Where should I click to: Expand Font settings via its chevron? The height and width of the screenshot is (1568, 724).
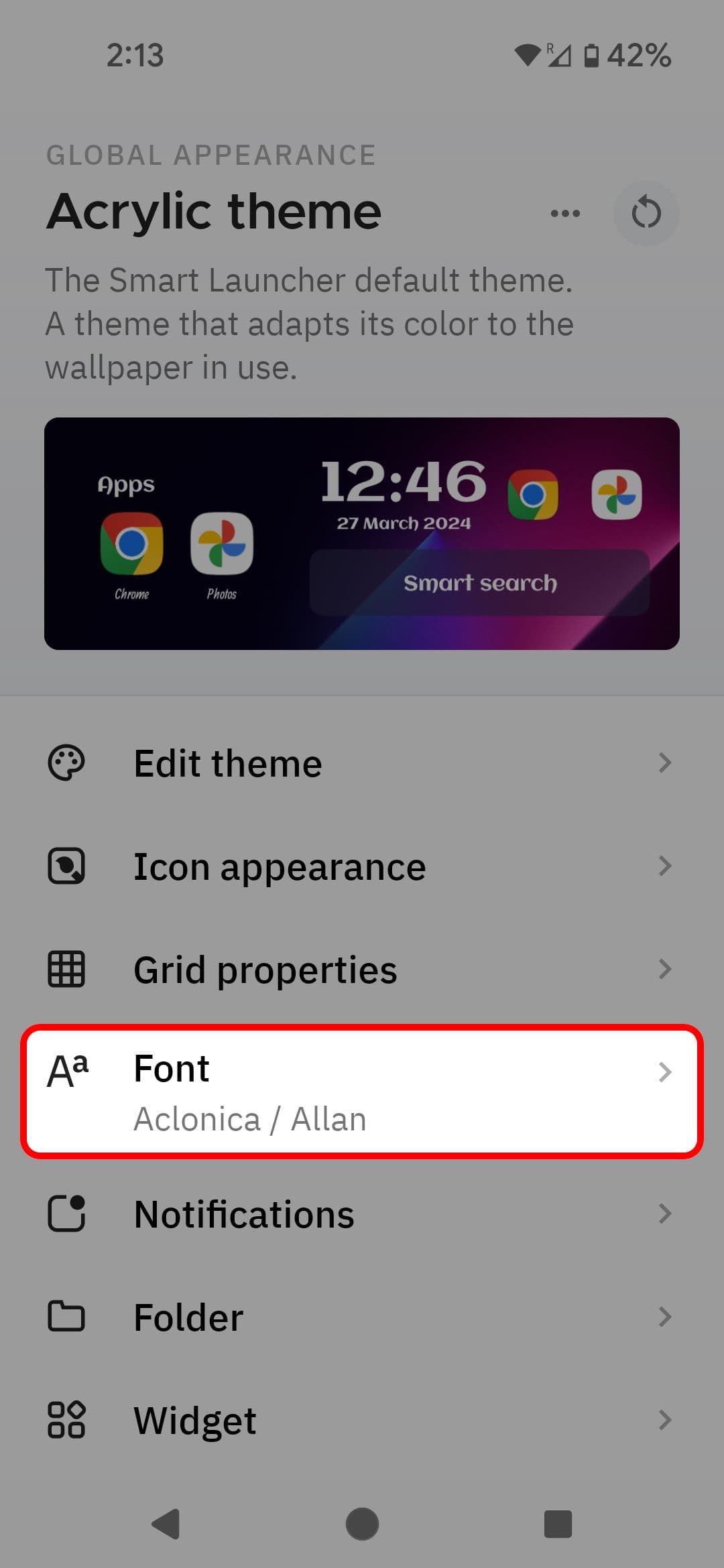[665, 1071]
